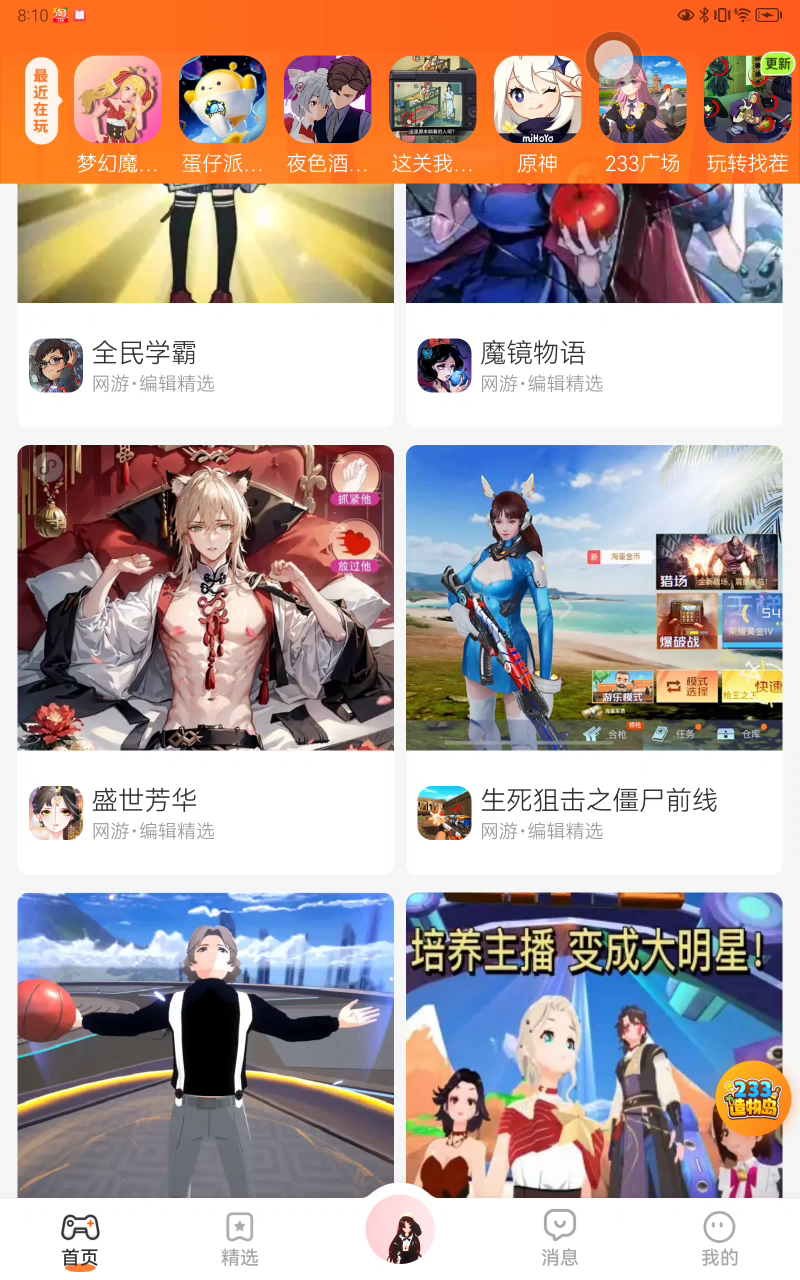Screen dimensions: 800x1280
Task: Launch 蛋仔派… from recent games
Action: click(x=223, y=100)
